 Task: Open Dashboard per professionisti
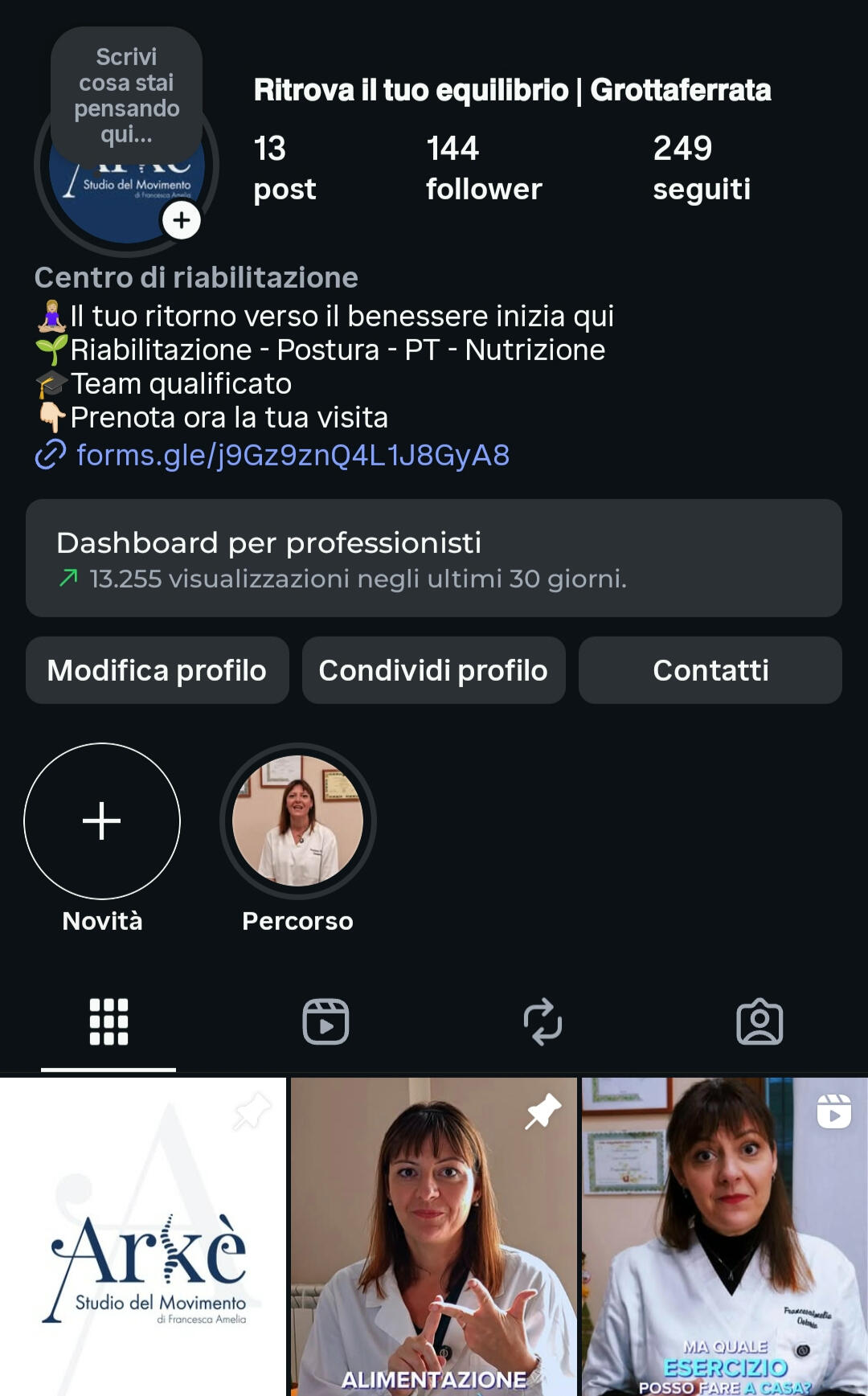(434, 559)
